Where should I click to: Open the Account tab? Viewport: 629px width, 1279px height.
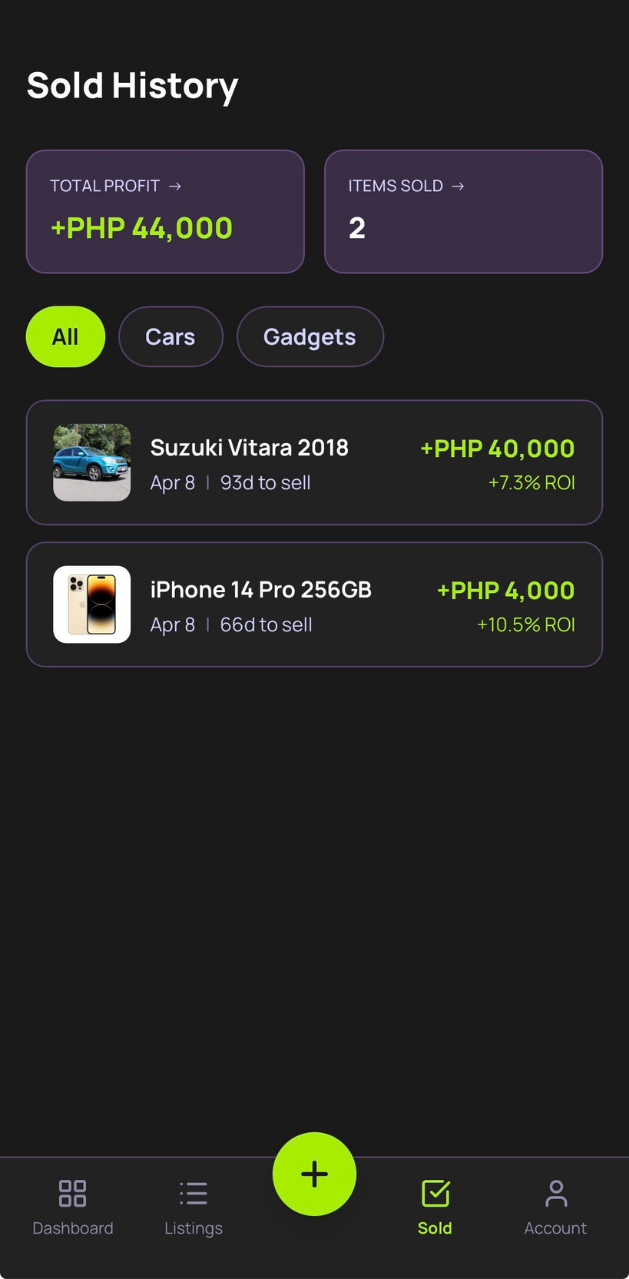coord(556,1207)
